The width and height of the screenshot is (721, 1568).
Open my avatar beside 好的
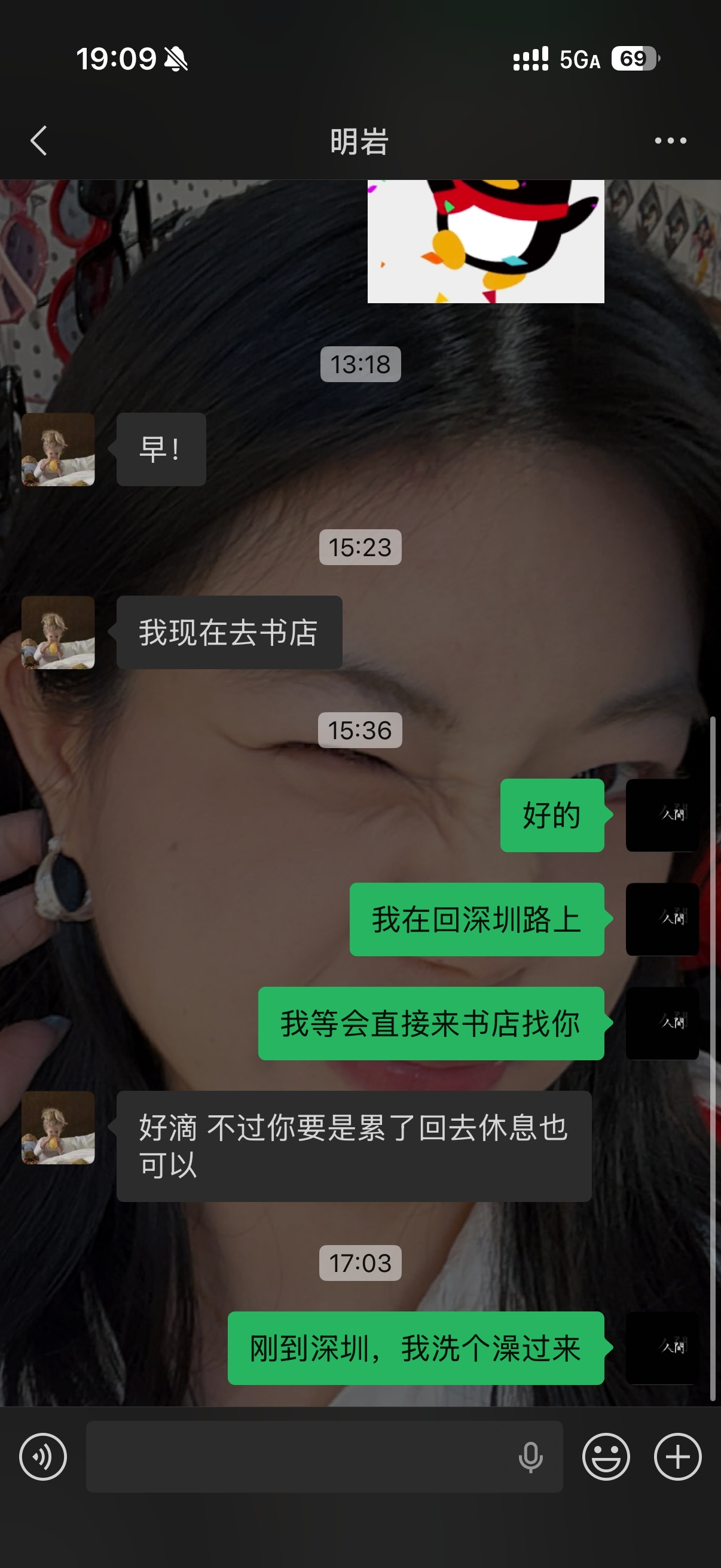pyautogui.click(x=662, y=815)
